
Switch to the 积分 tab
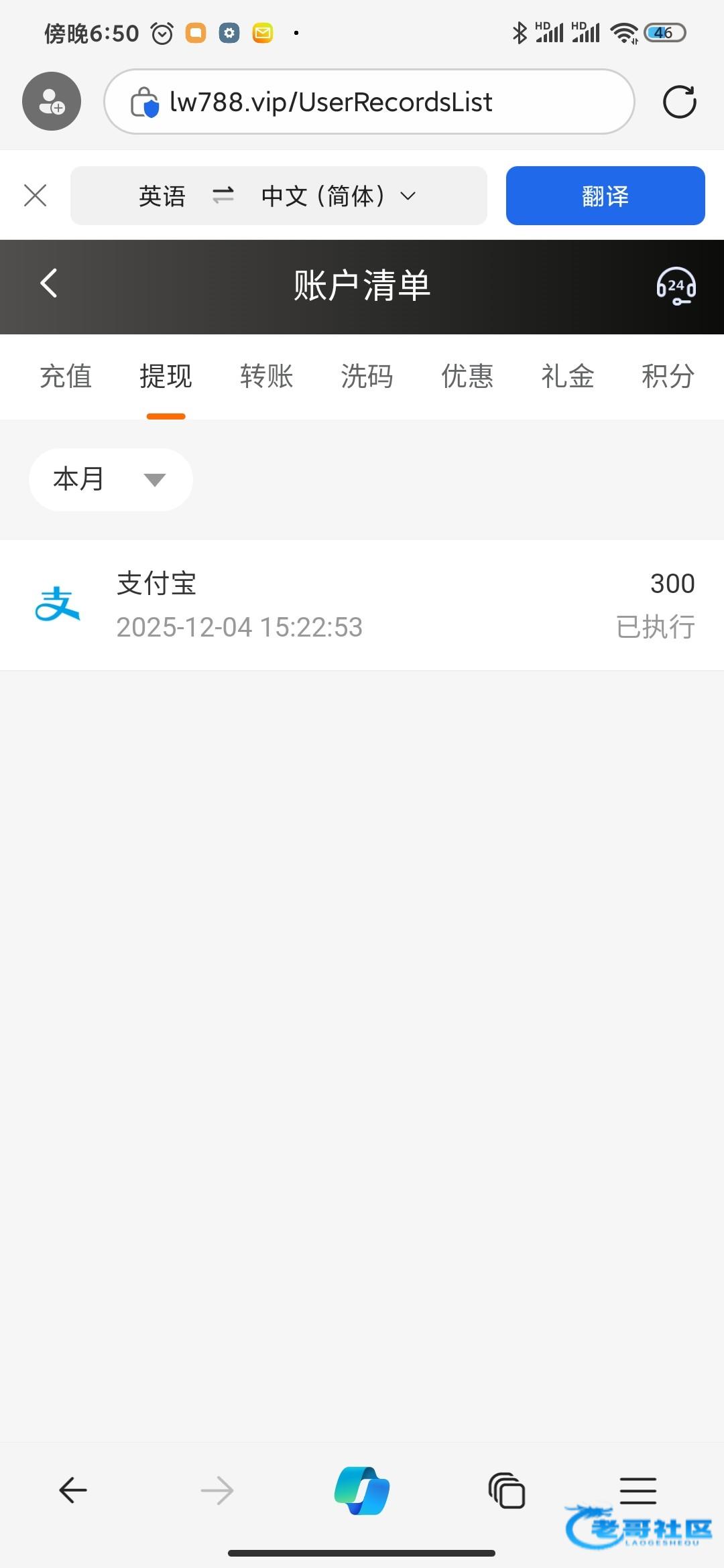[668, 376]
